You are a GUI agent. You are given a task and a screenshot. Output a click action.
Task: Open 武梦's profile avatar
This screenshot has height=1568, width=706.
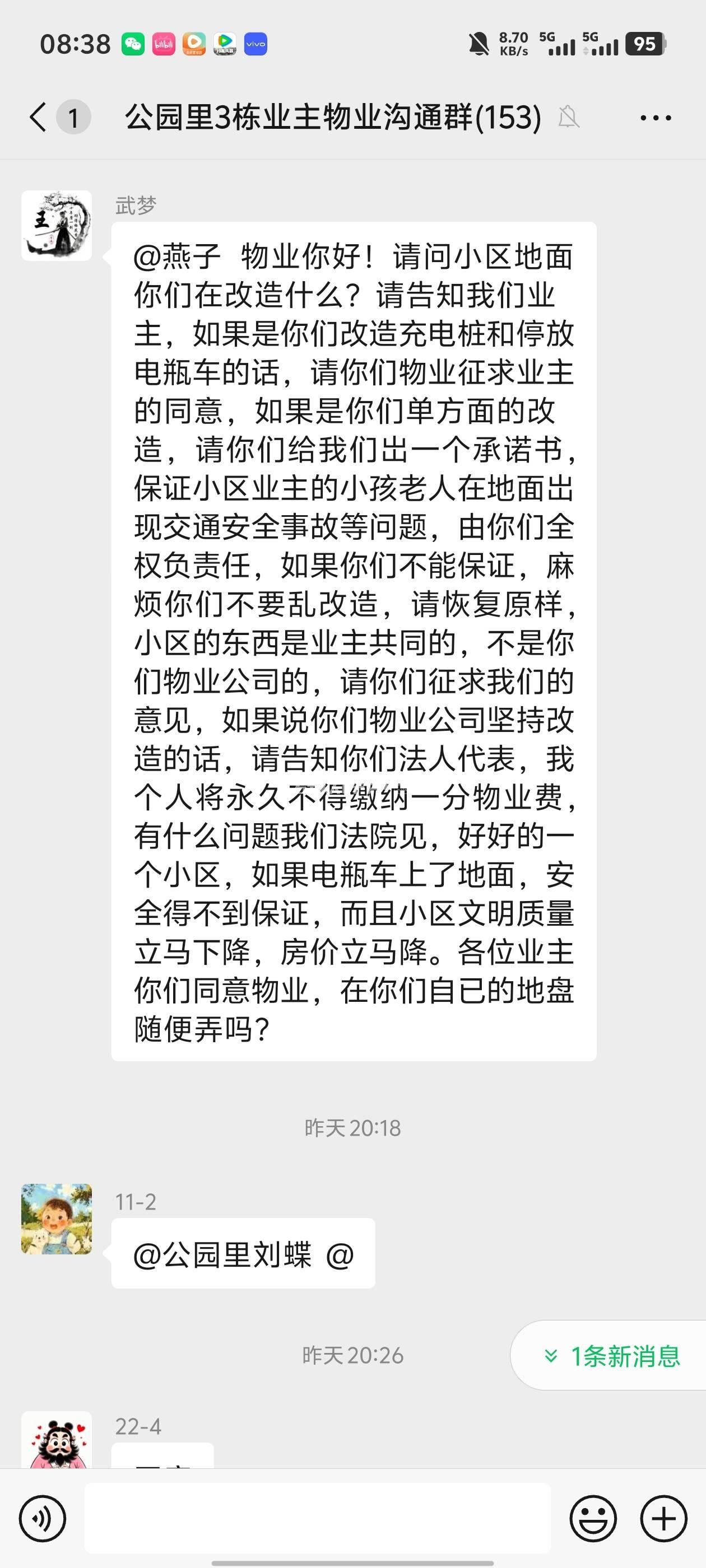pyautogui.click(x=57, y=226)
